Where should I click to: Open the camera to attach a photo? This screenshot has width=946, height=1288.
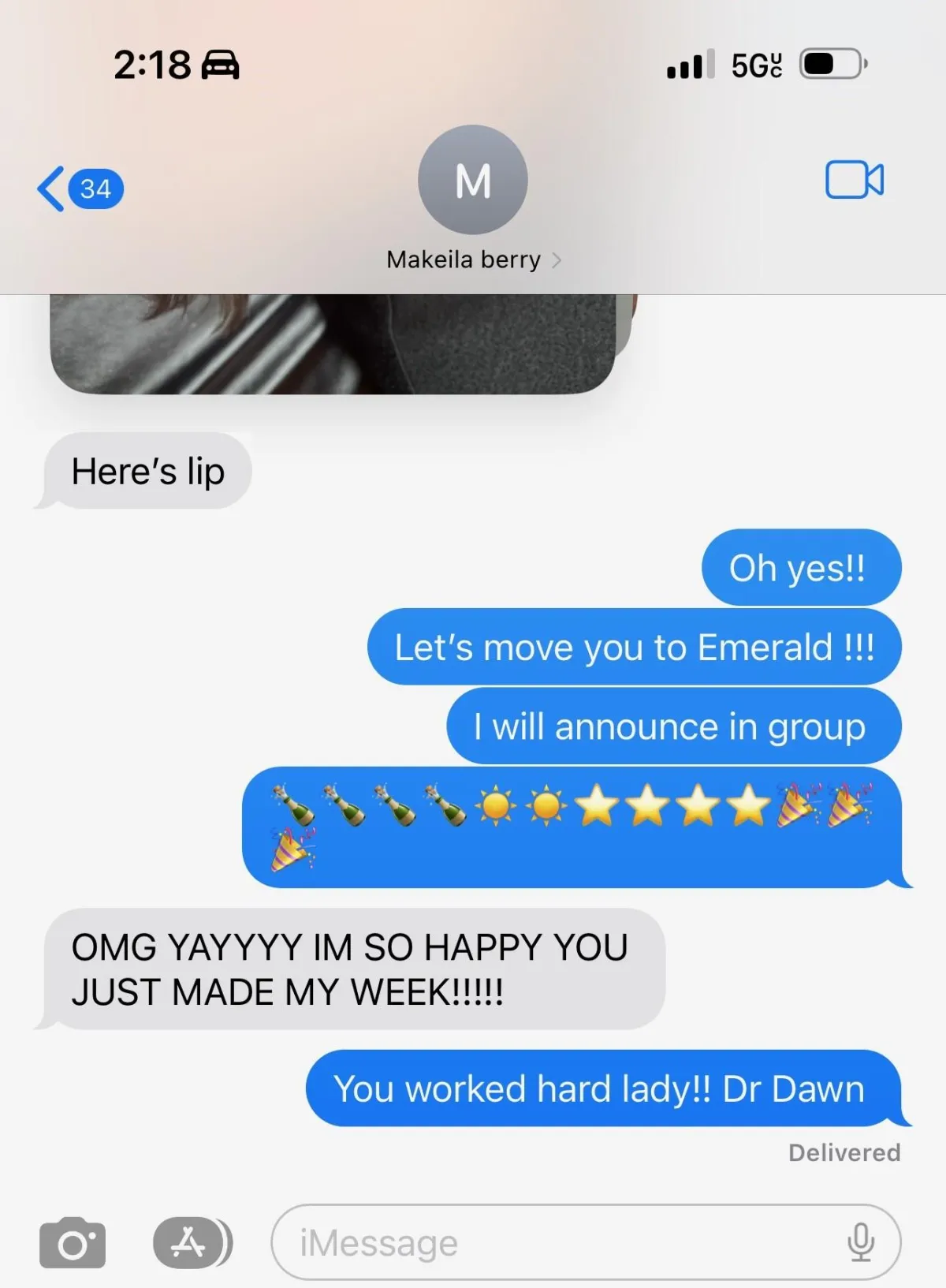(x=73, y=1244)
